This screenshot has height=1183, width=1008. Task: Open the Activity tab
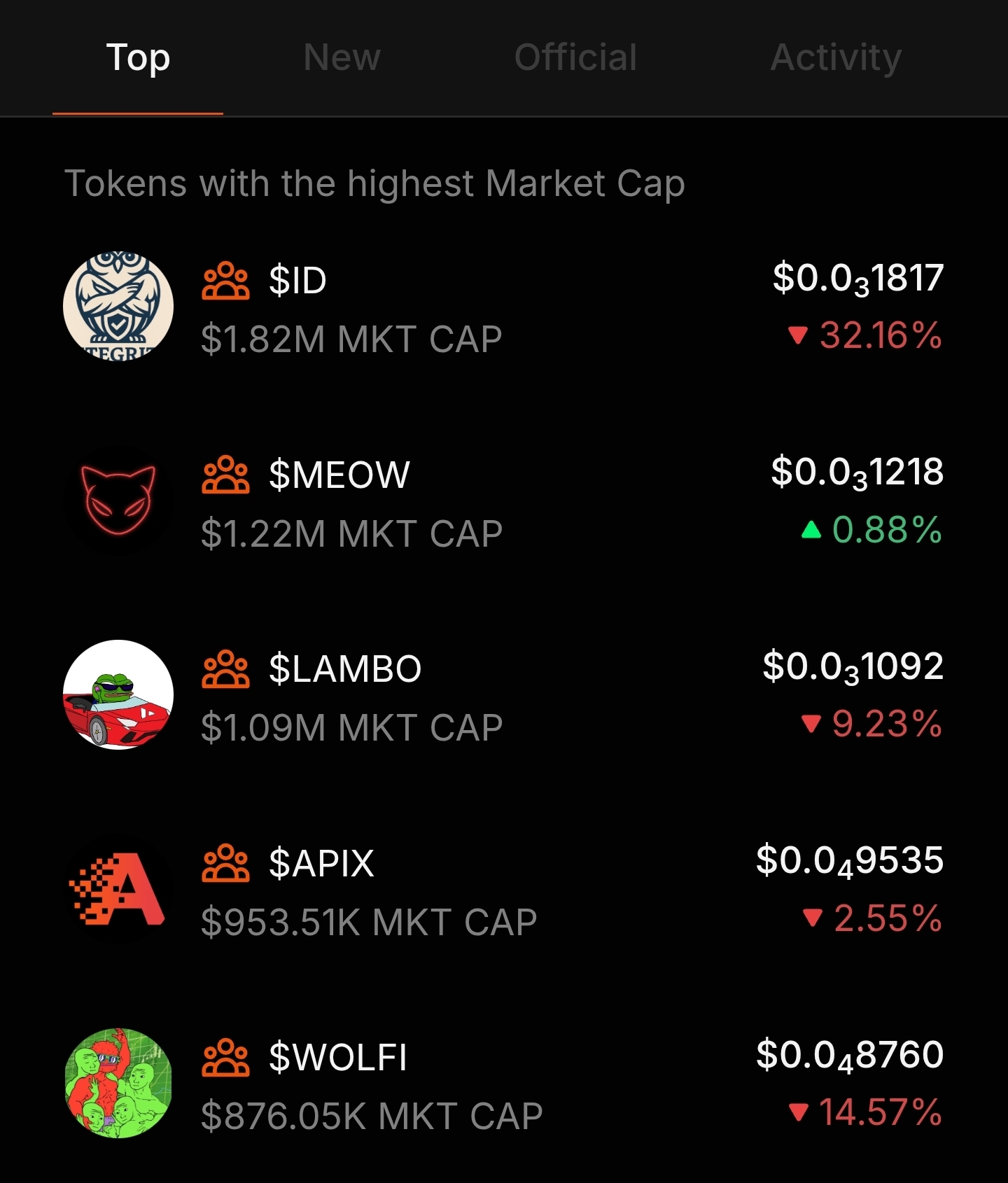[835, 57]
